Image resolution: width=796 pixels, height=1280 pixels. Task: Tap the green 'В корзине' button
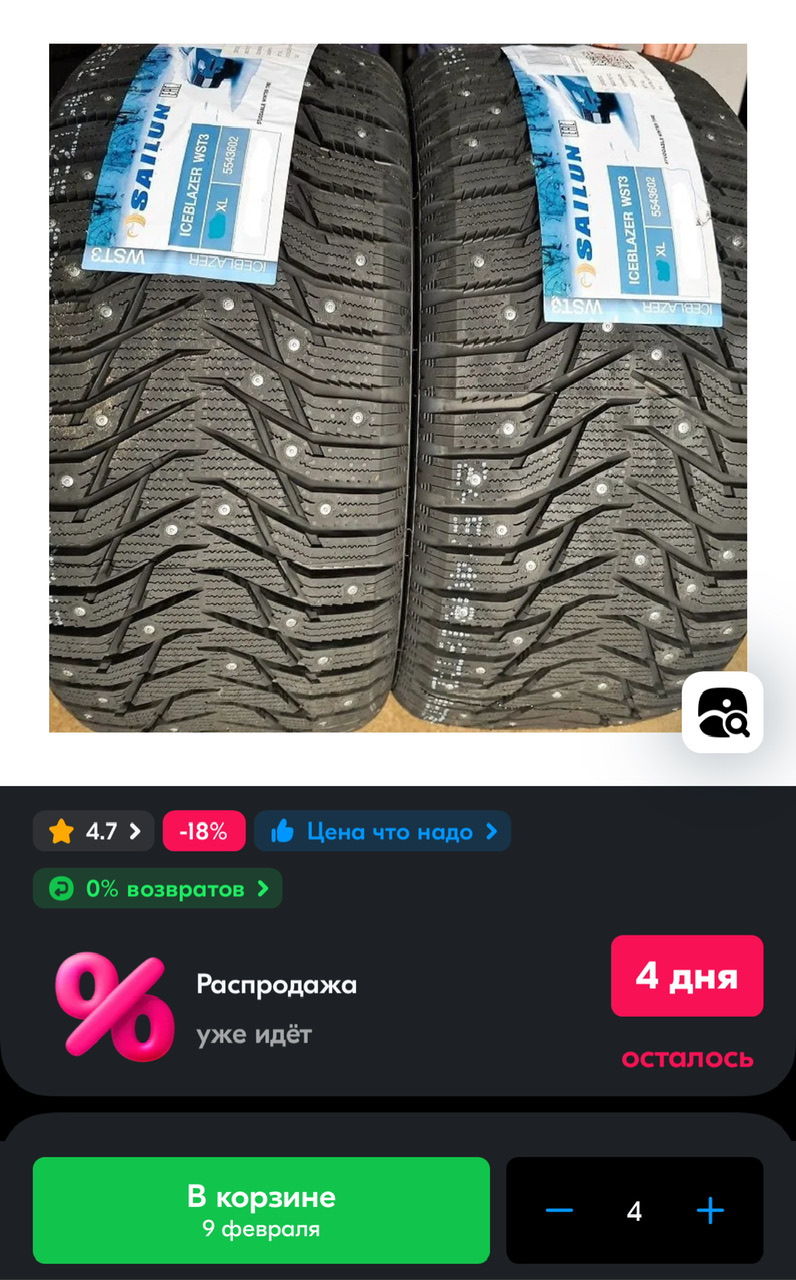point(261,1210)
